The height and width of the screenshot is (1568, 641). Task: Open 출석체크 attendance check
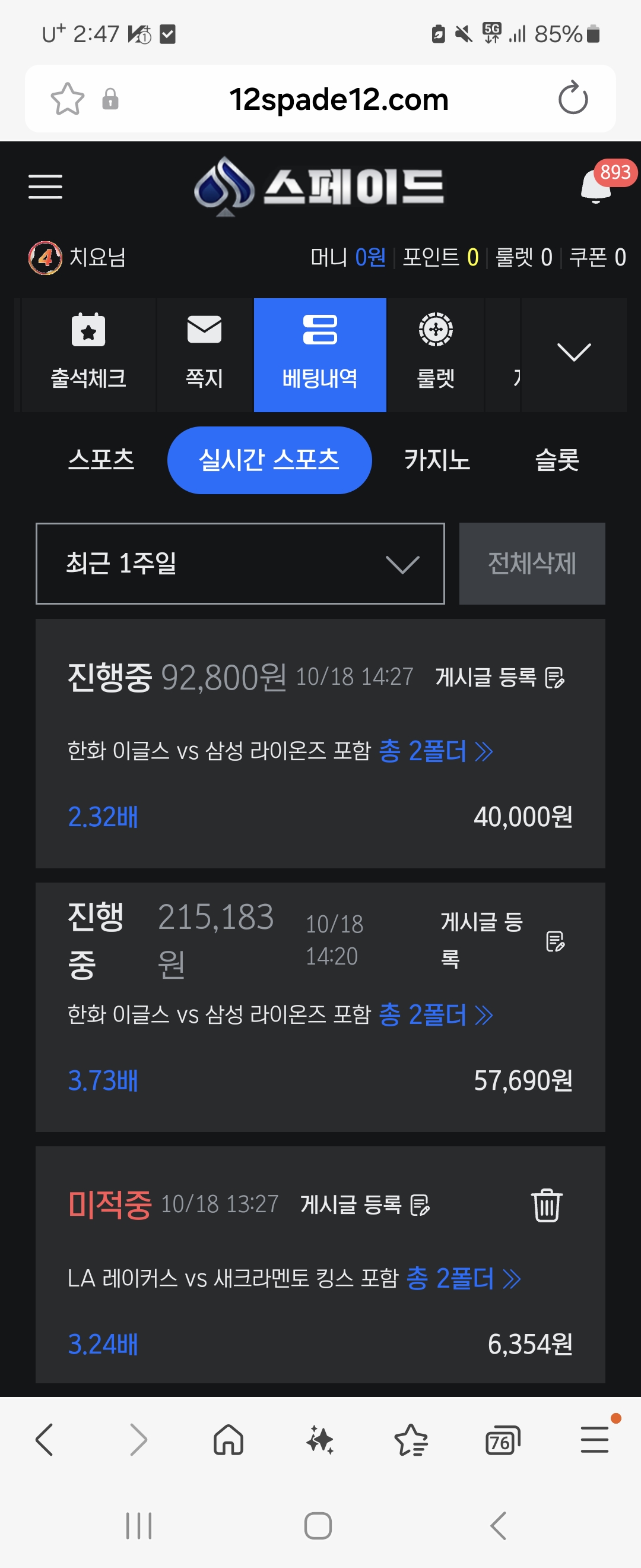coord(88,354)
